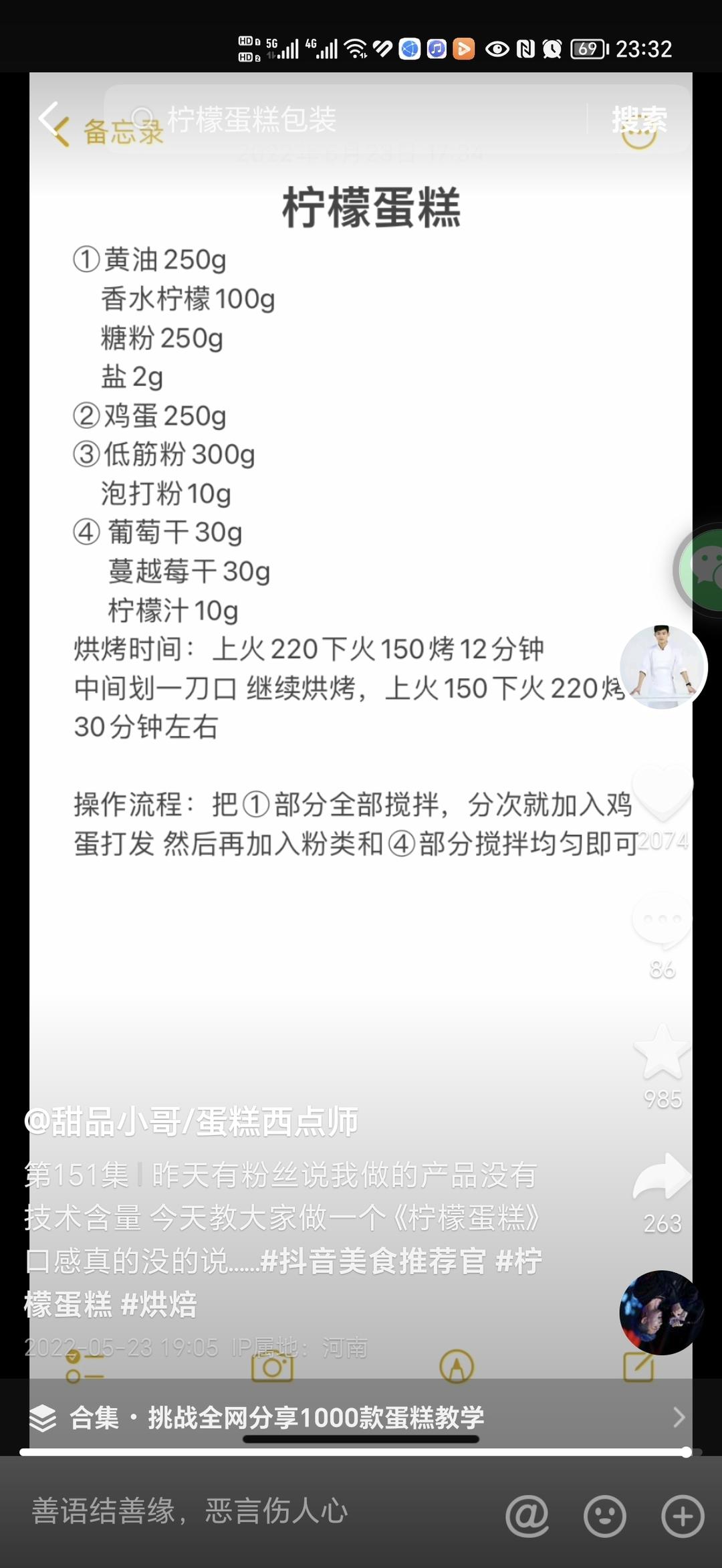Add the video to favorites star

(662, 1053)
